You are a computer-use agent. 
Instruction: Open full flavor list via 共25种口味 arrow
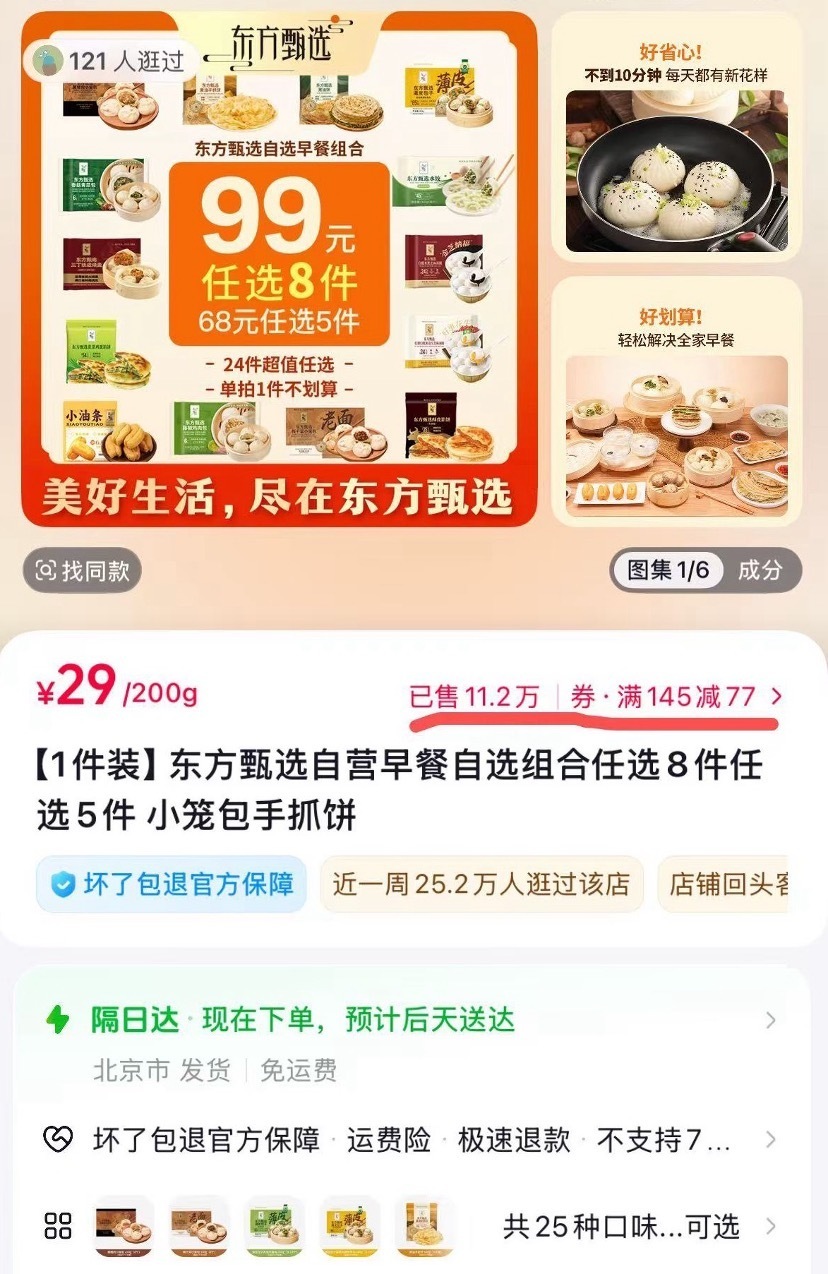click(770, 1223)
